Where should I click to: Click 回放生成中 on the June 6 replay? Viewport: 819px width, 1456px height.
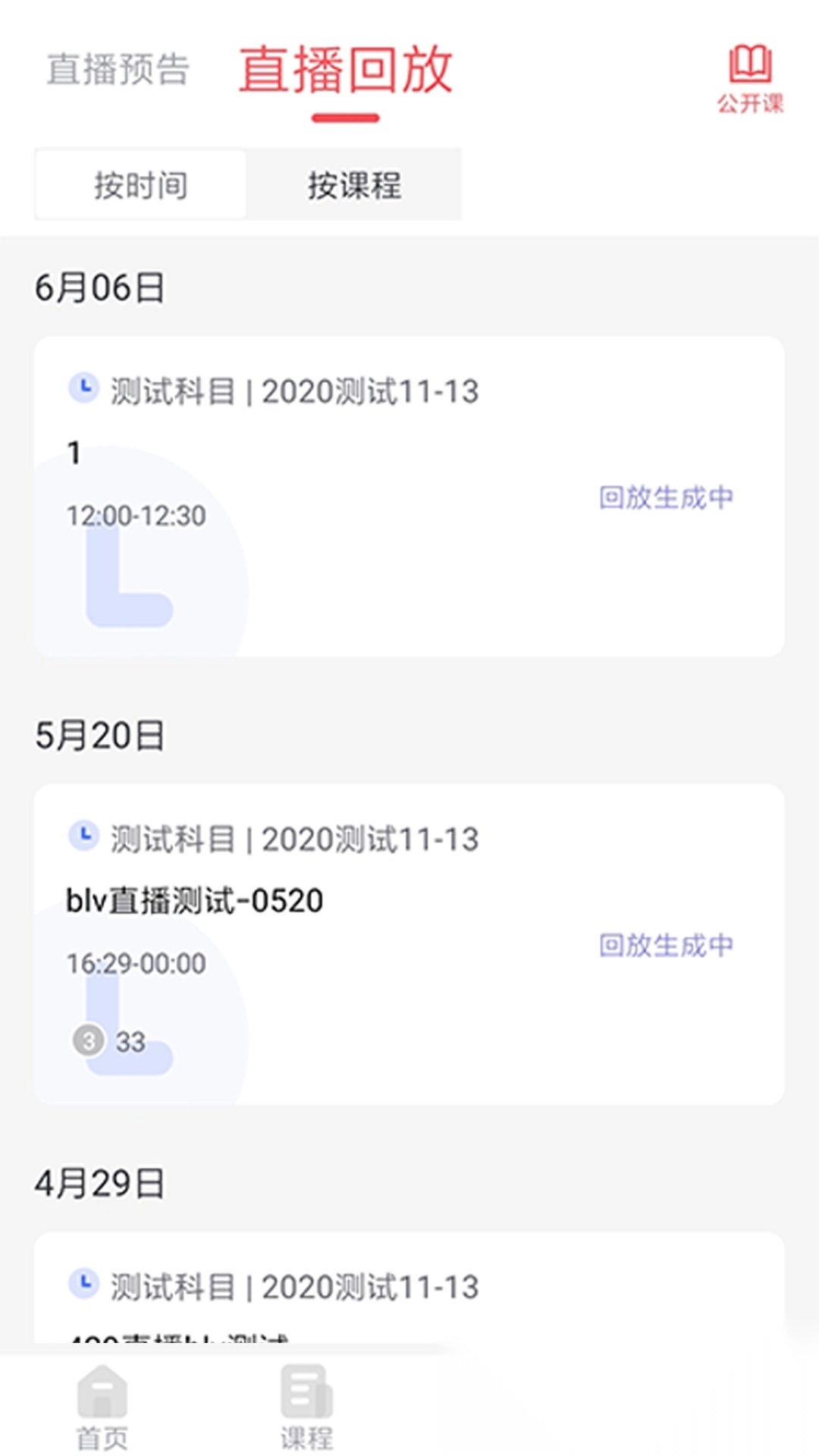pos(665,497)
